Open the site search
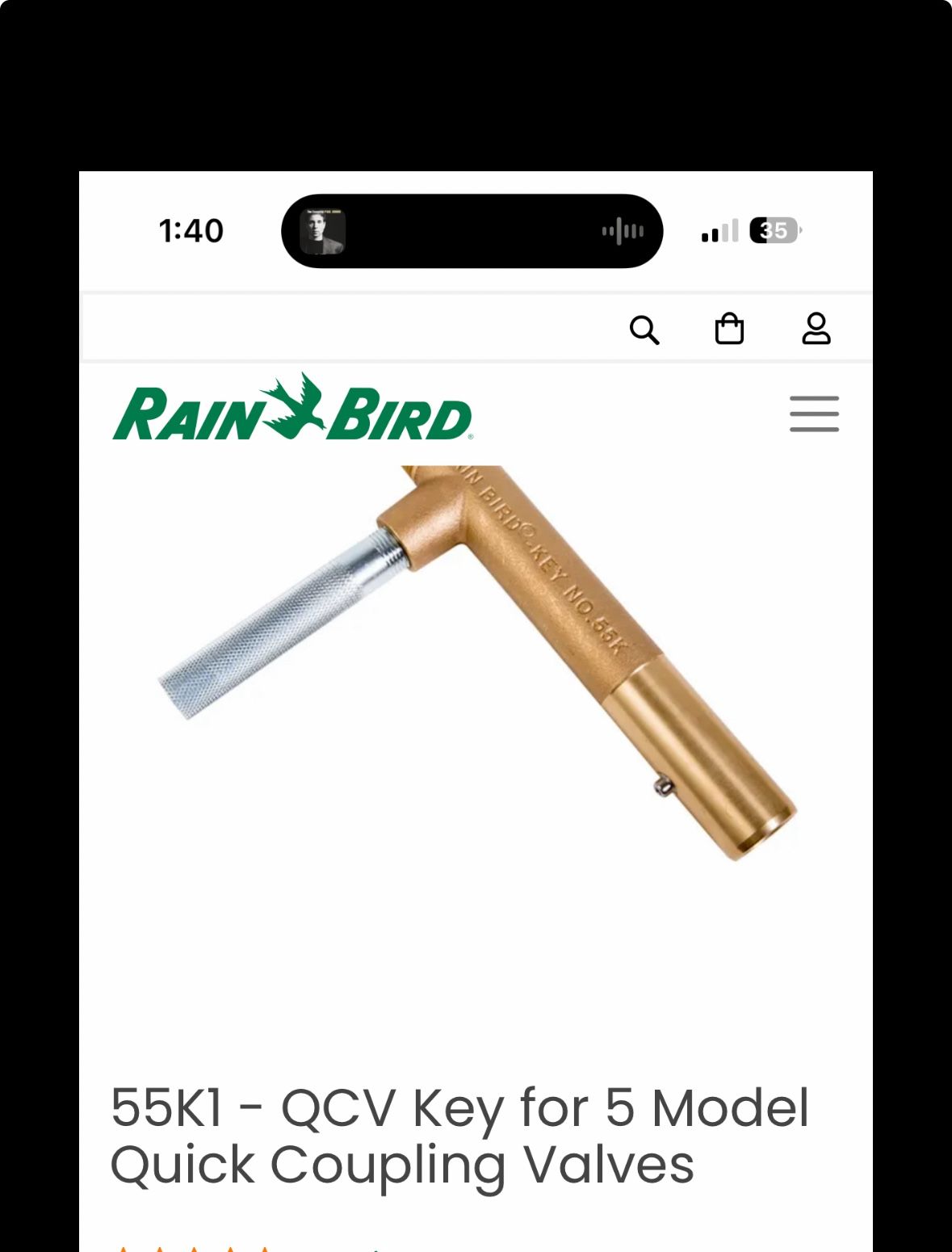The height and width of the screenshot is (1252, 952). point(644,330)
